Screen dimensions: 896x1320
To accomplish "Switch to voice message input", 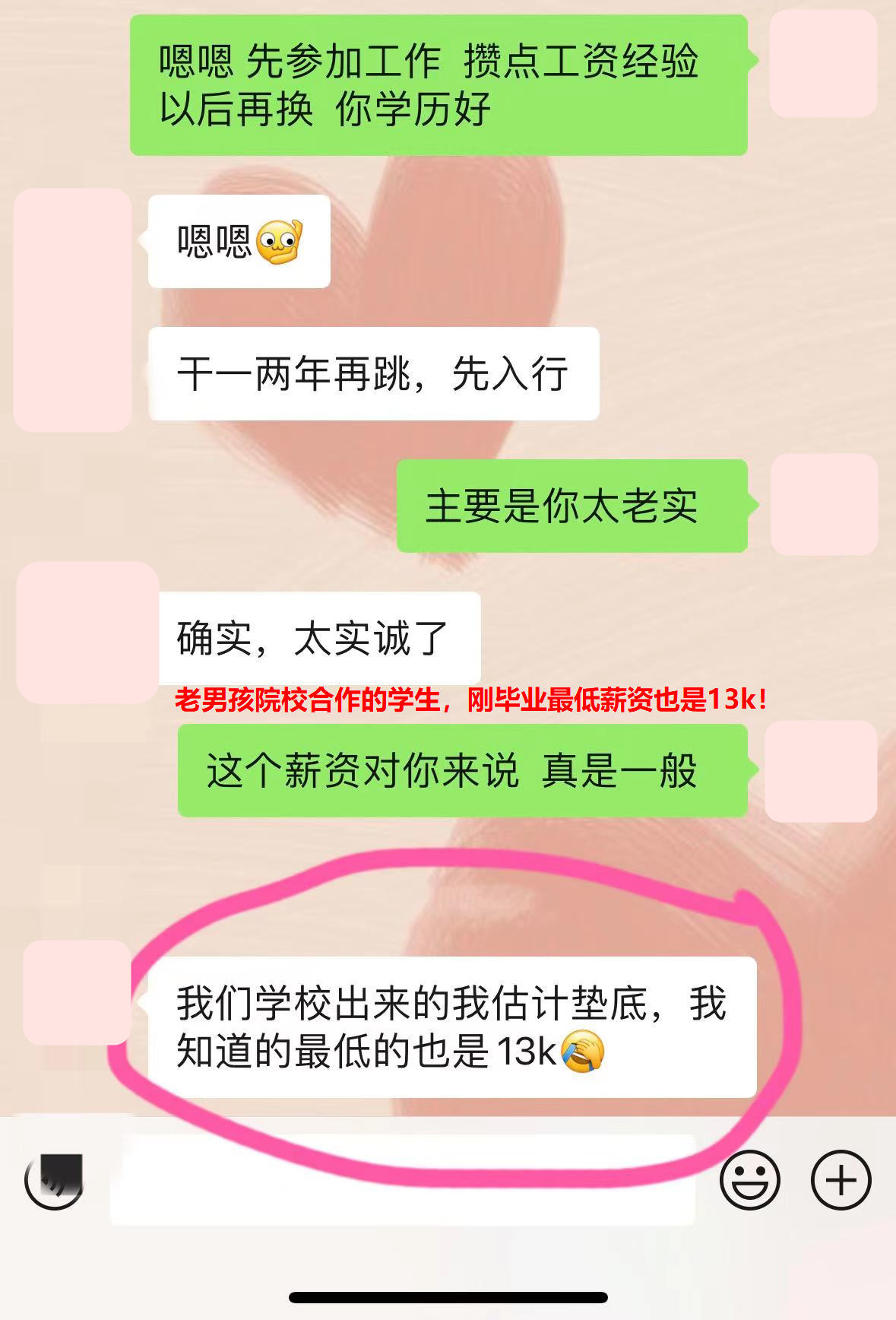I will [54, 1179].
